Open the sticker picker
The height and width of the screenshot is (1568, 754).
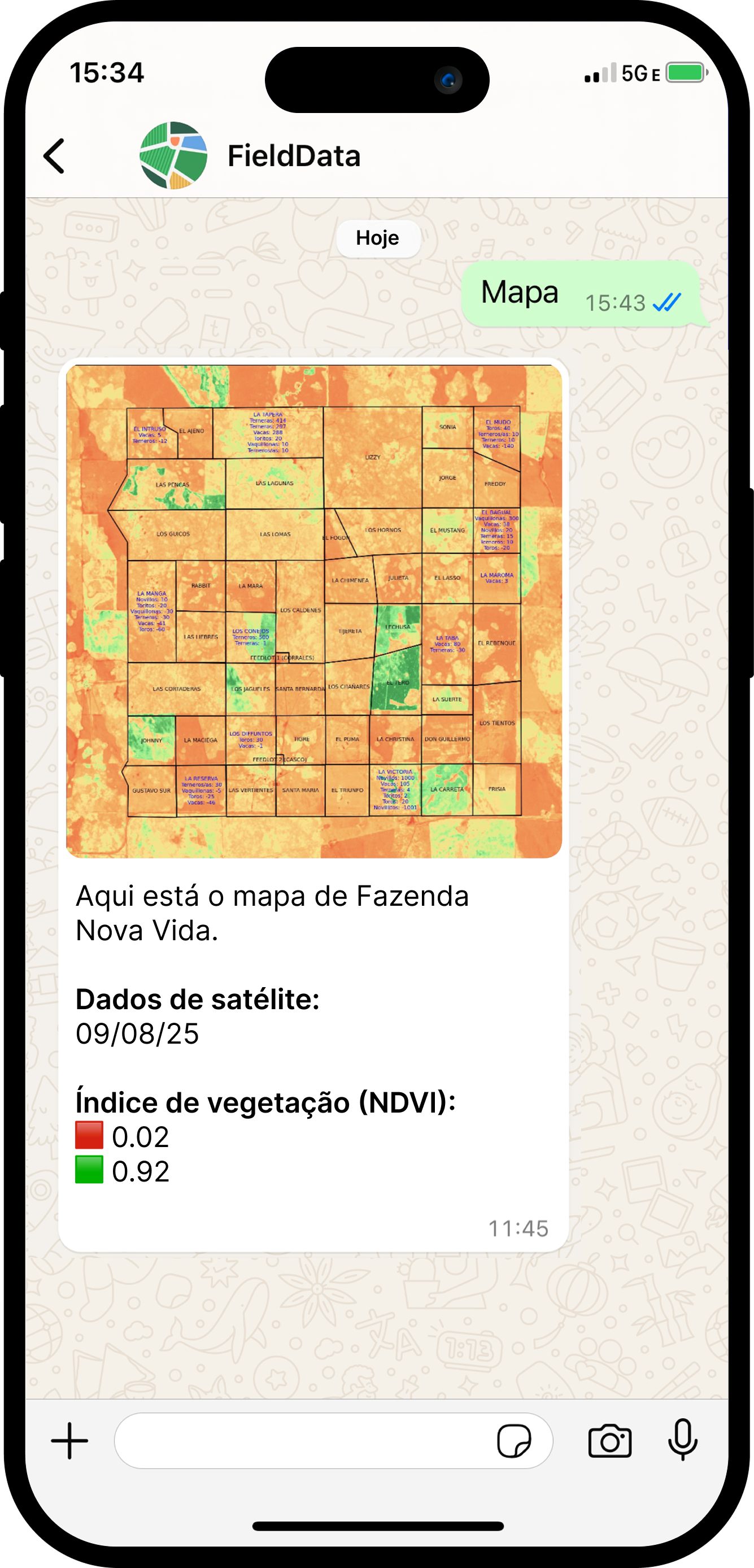[514, 1441]
